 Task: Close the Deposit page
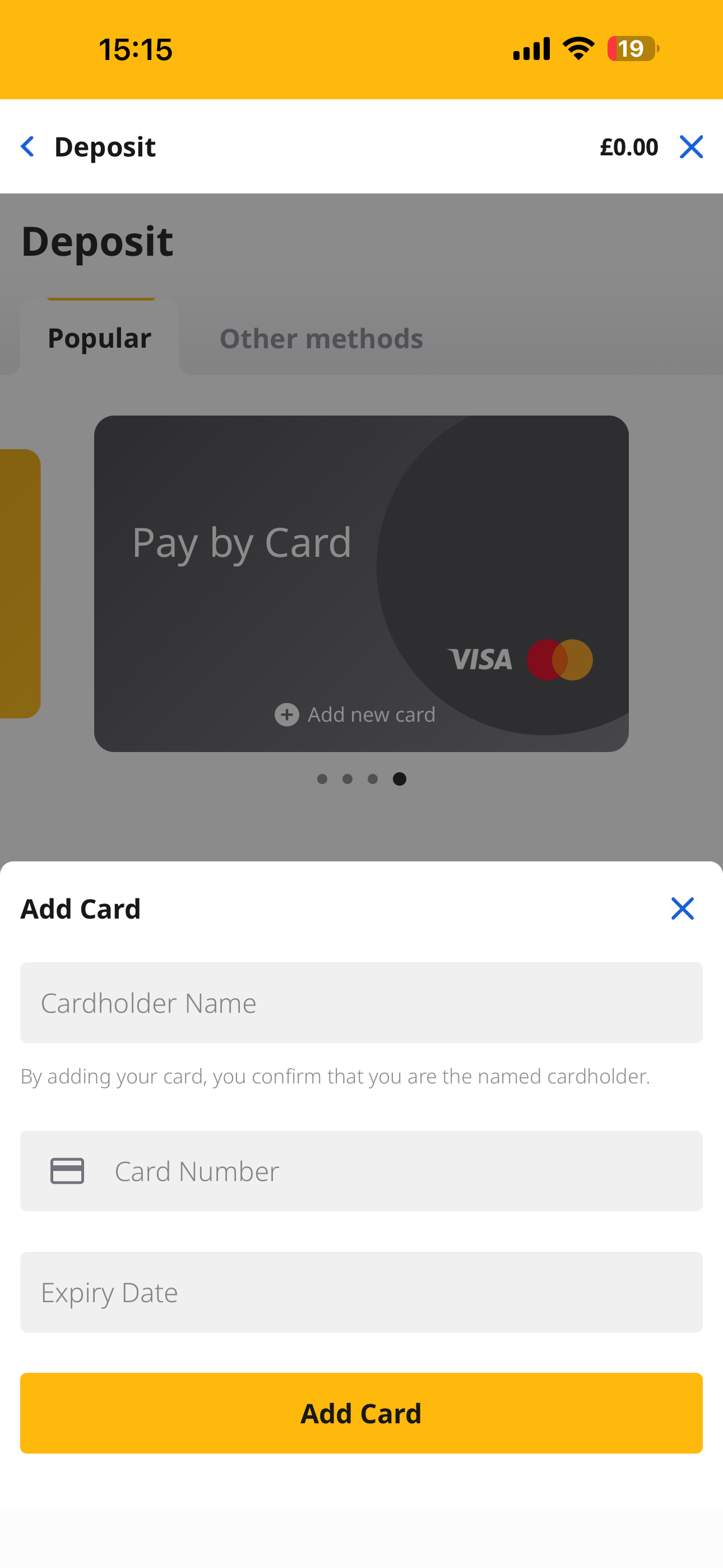(x=690, y=147)
